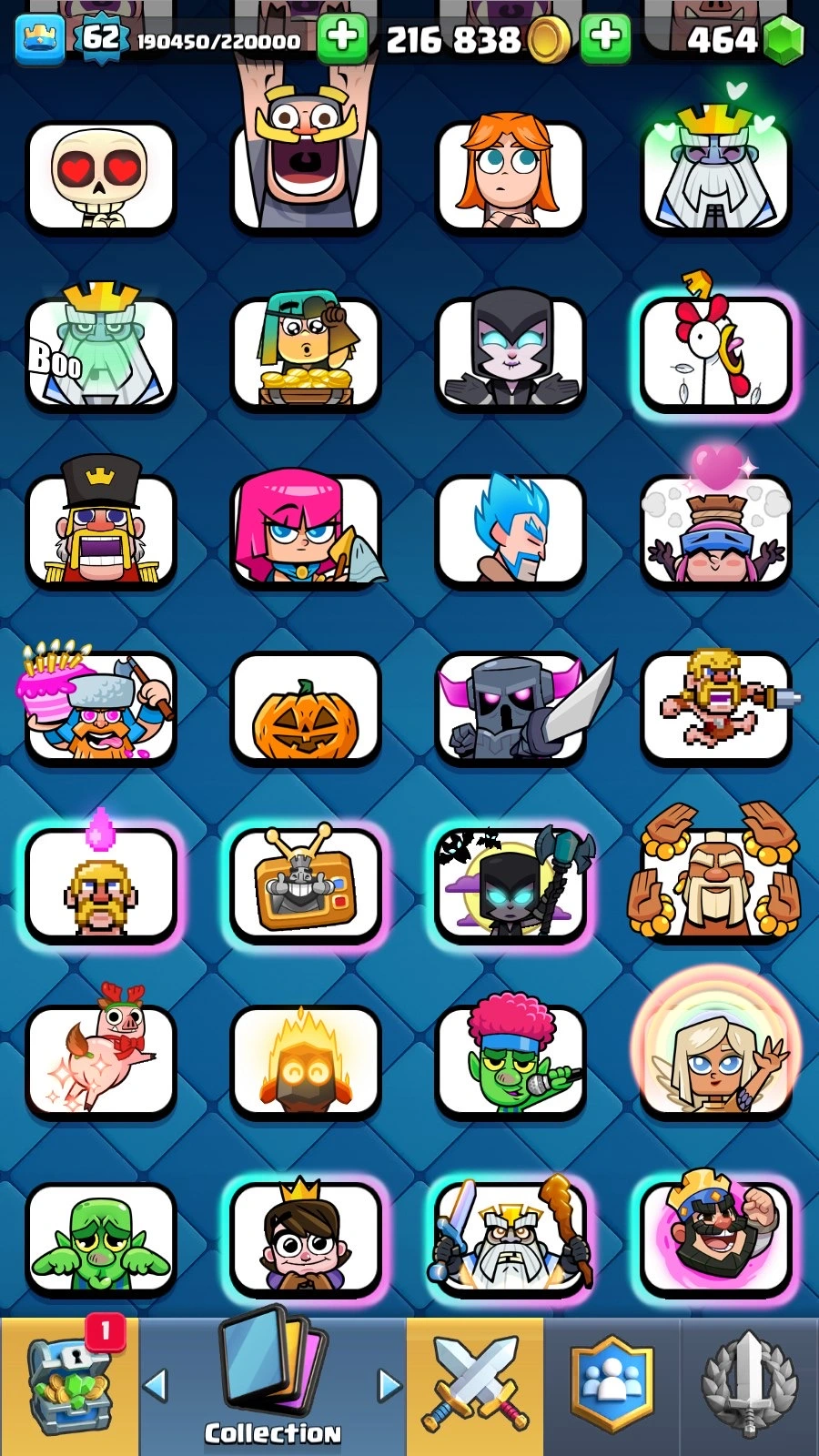Pick the orange-haired Valkyrie emote
Viewport: 819px width, 1456px height.
(x=511, y=177)
